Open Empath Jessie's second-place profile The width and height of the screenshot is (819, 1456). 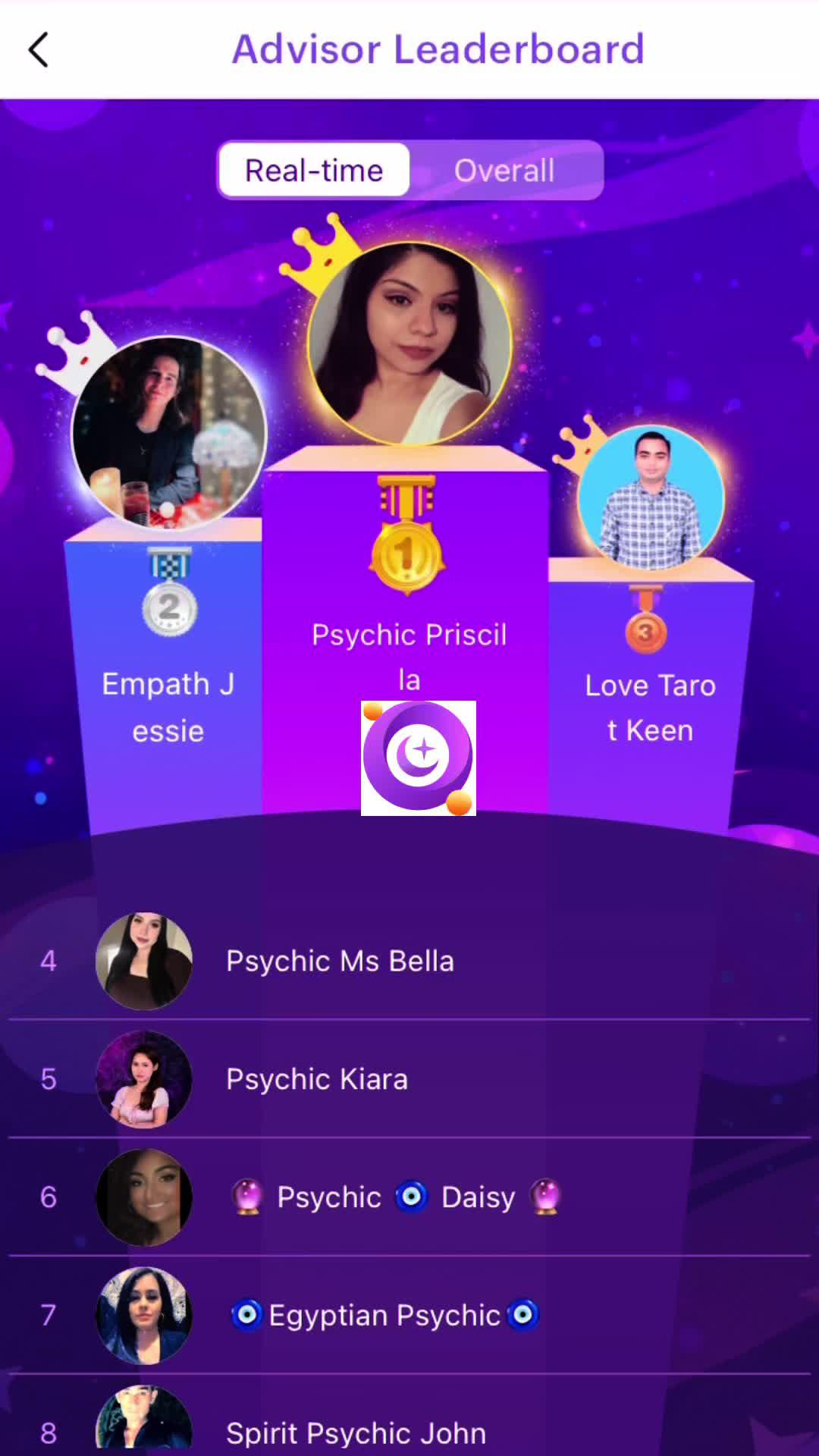(x=169, y=433)
